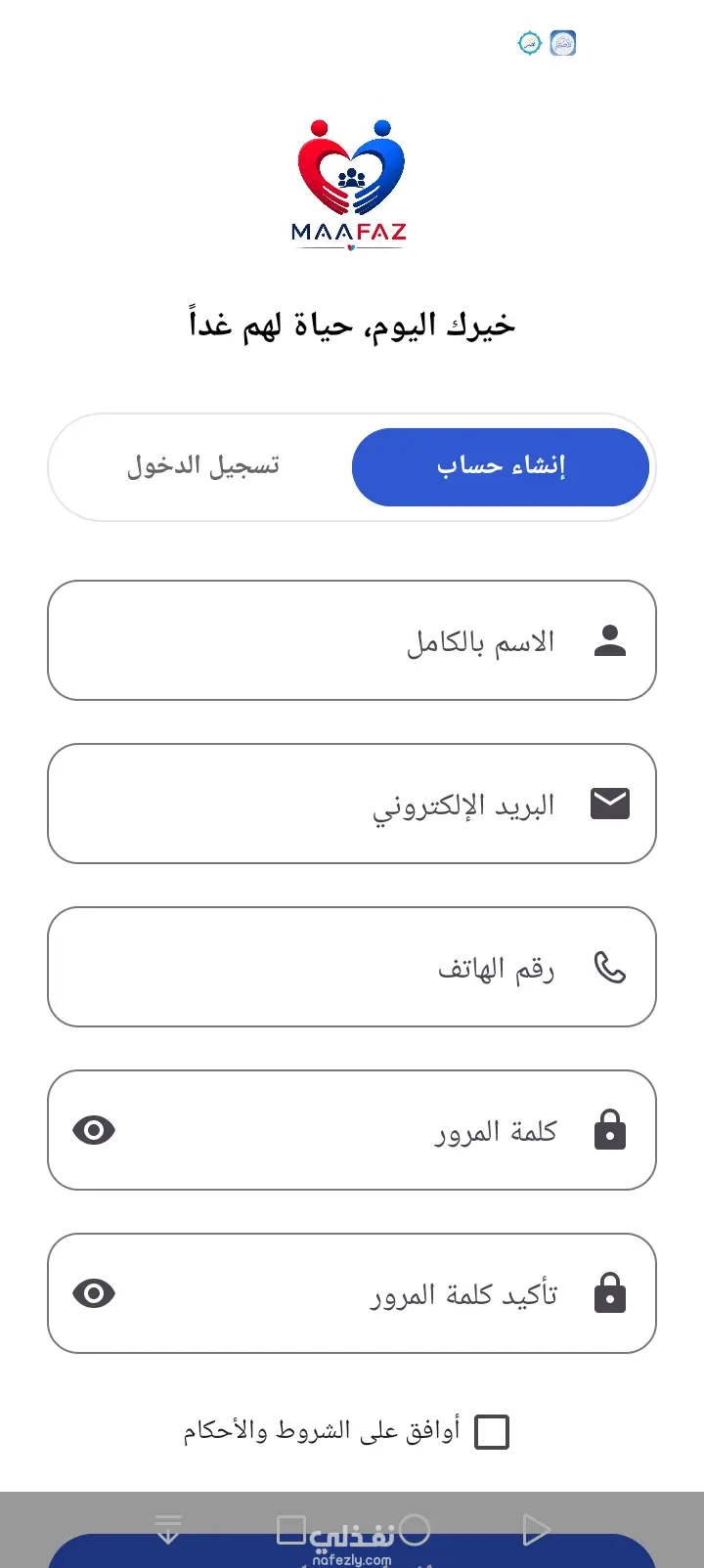Tap the تأكيد كلمة المرور field
Screen dimensions: 704x1568
(352, 1293)
